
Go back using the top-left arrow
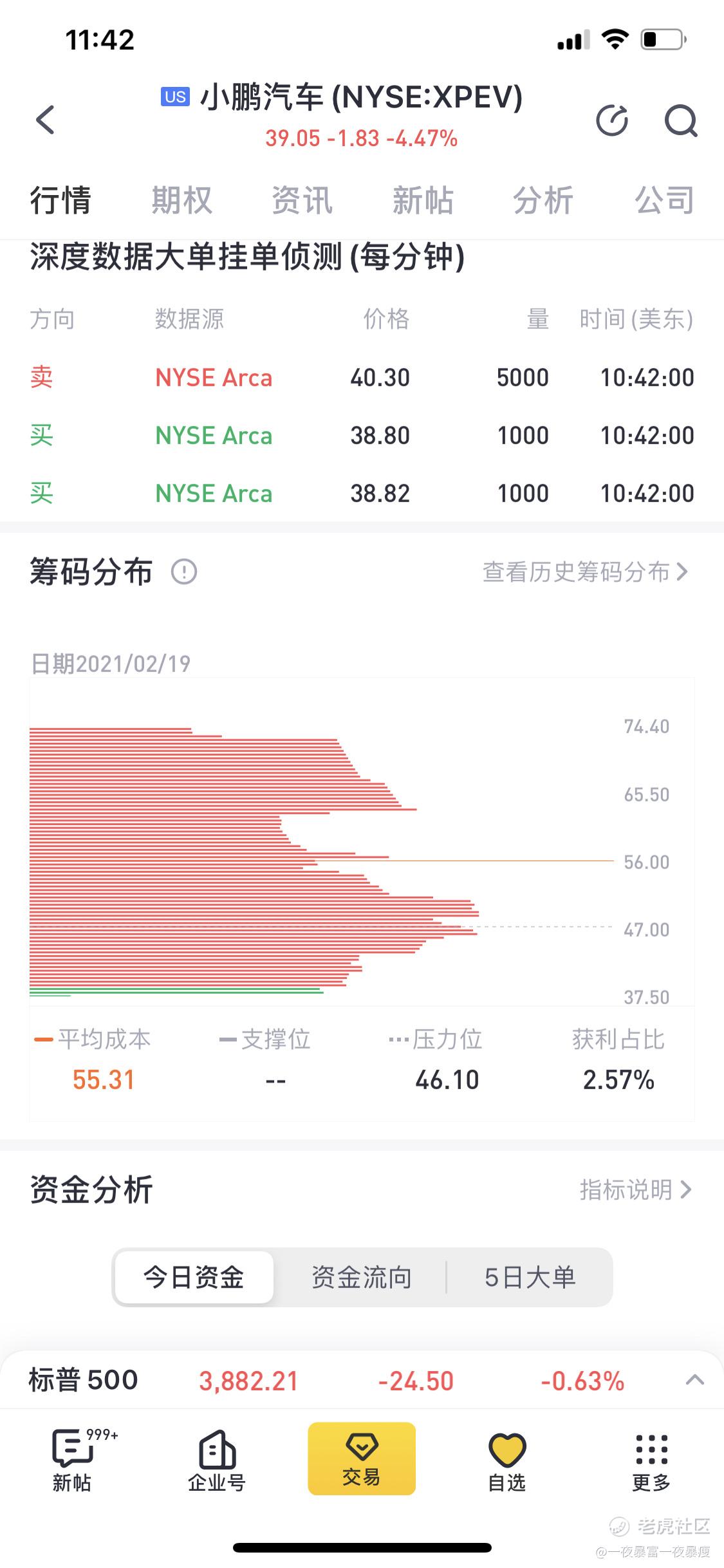click(46, 120)
